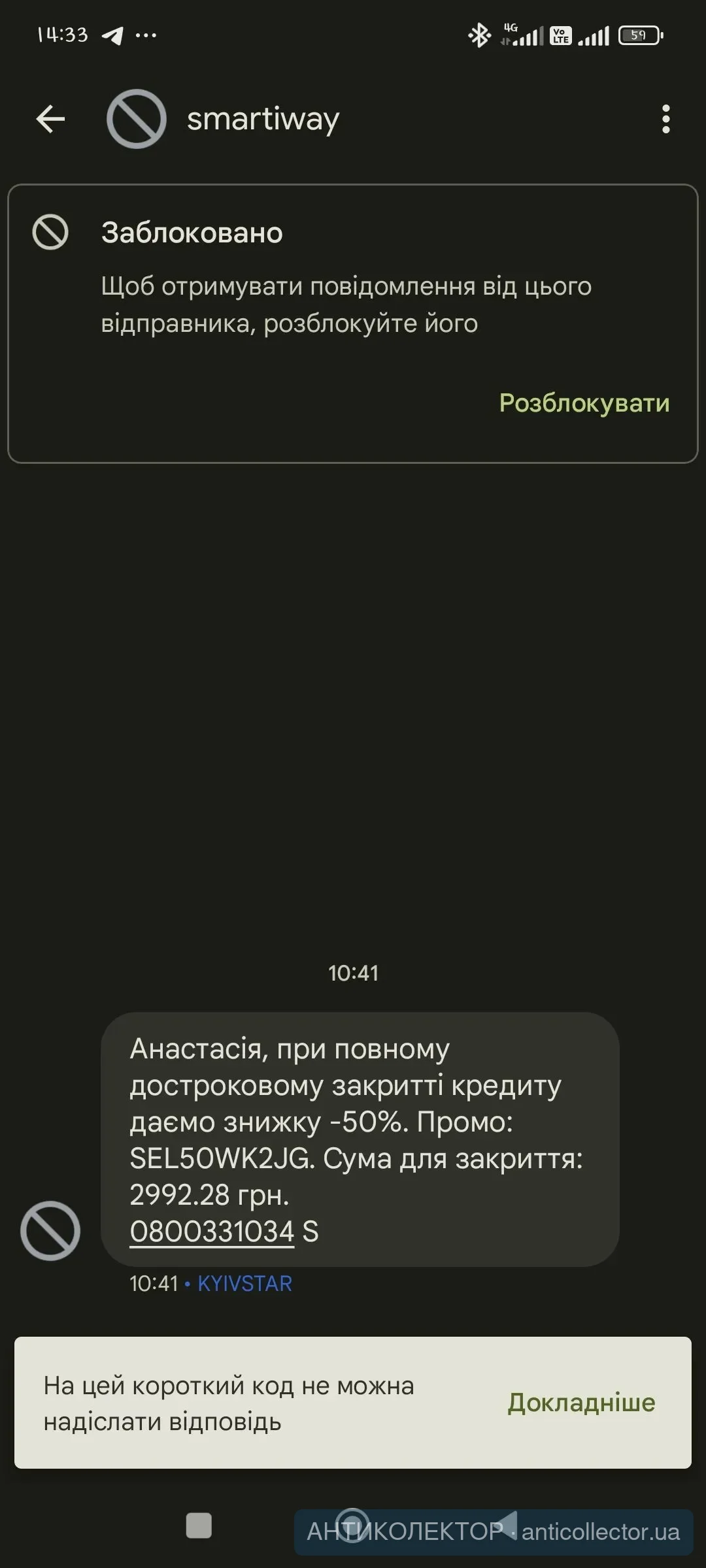Viewport: 706px width, 1568px height.
Task: Open Докладніше about short code replies
Action: click(580, 1403)
